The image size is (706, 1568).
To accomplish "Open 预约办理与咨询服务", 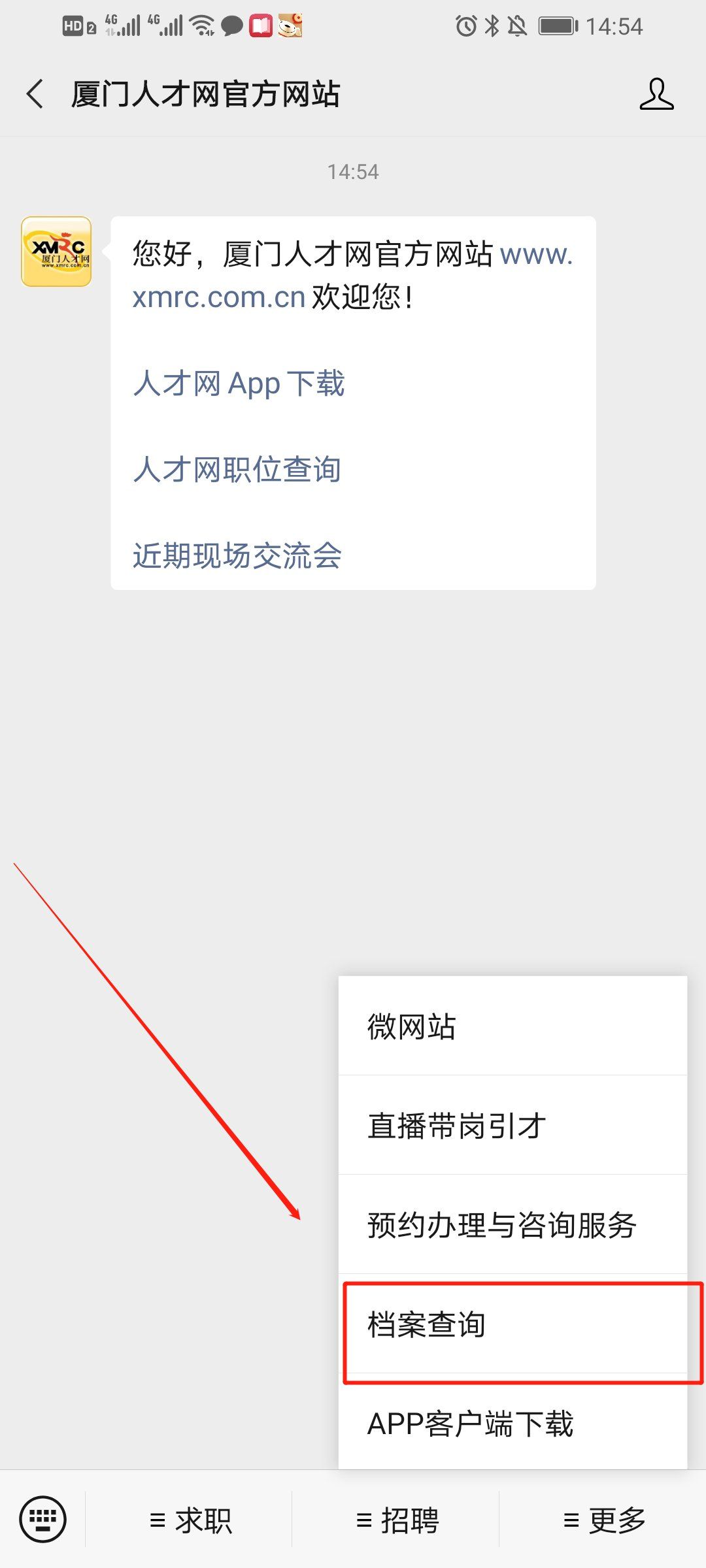I will 513,1225.
